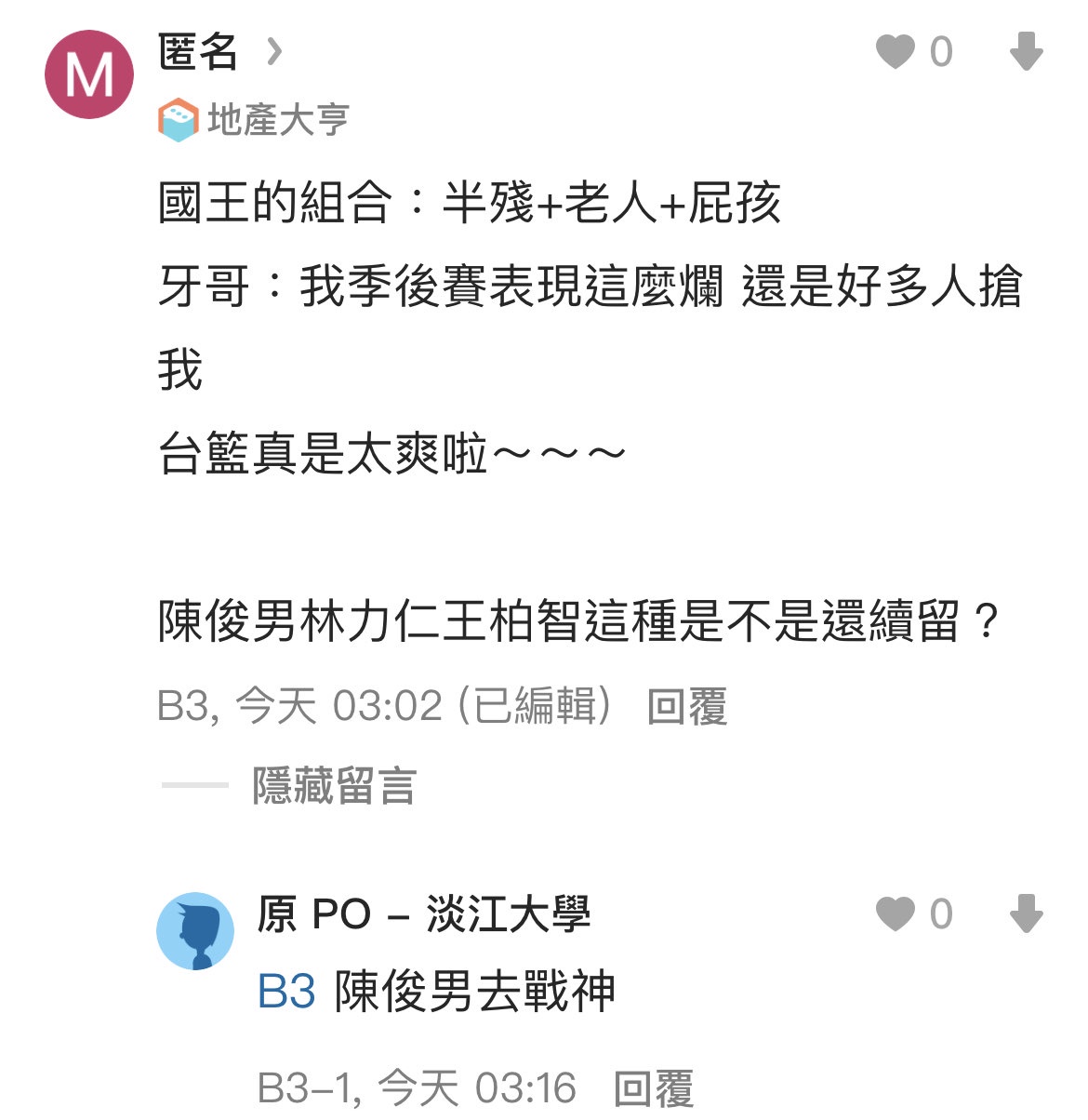The height and width of the screenshot is (1120, 1088).
Task: Tap the 匿名 commenter's M avatar
Action: [89, 74]
